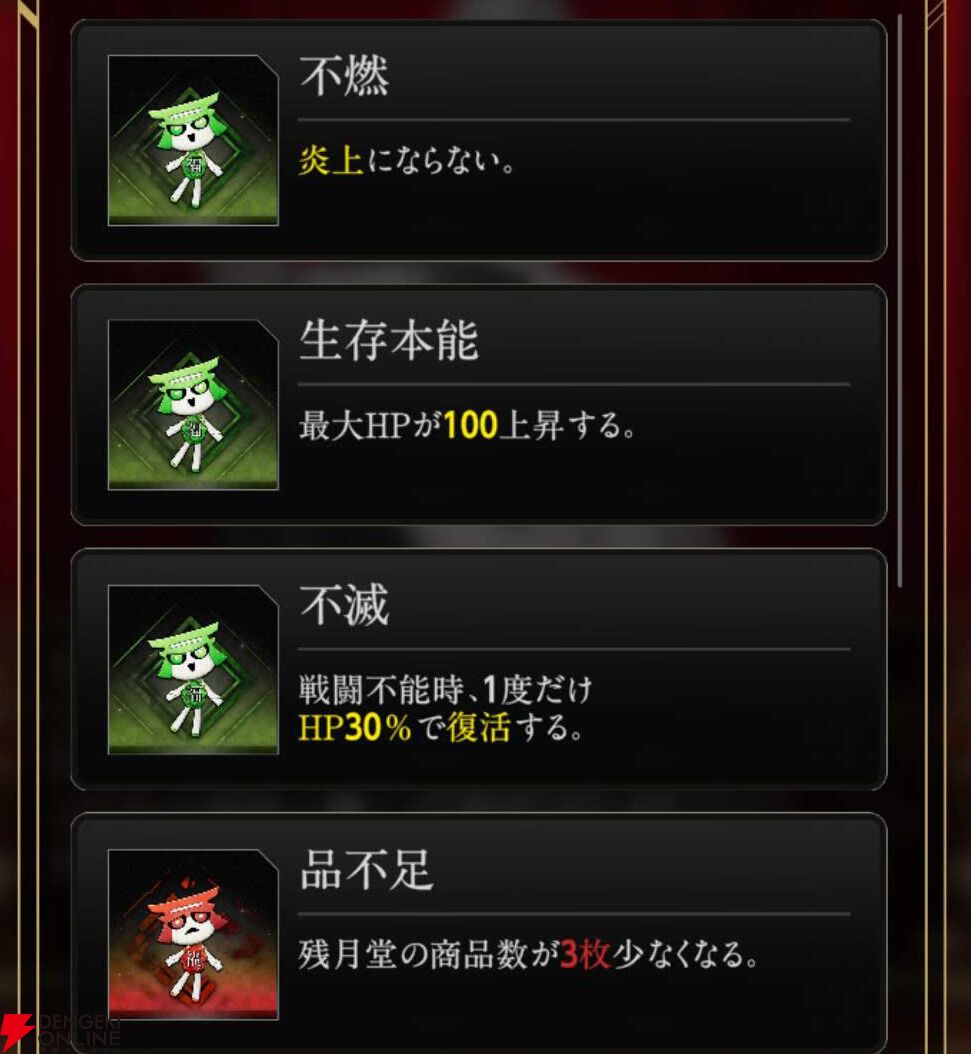Image resolution: width=971 pixels, height=1054 pixels.
Task: Select the 不燃 effect card
Action: pyautogui.click(x=478, y=140)
